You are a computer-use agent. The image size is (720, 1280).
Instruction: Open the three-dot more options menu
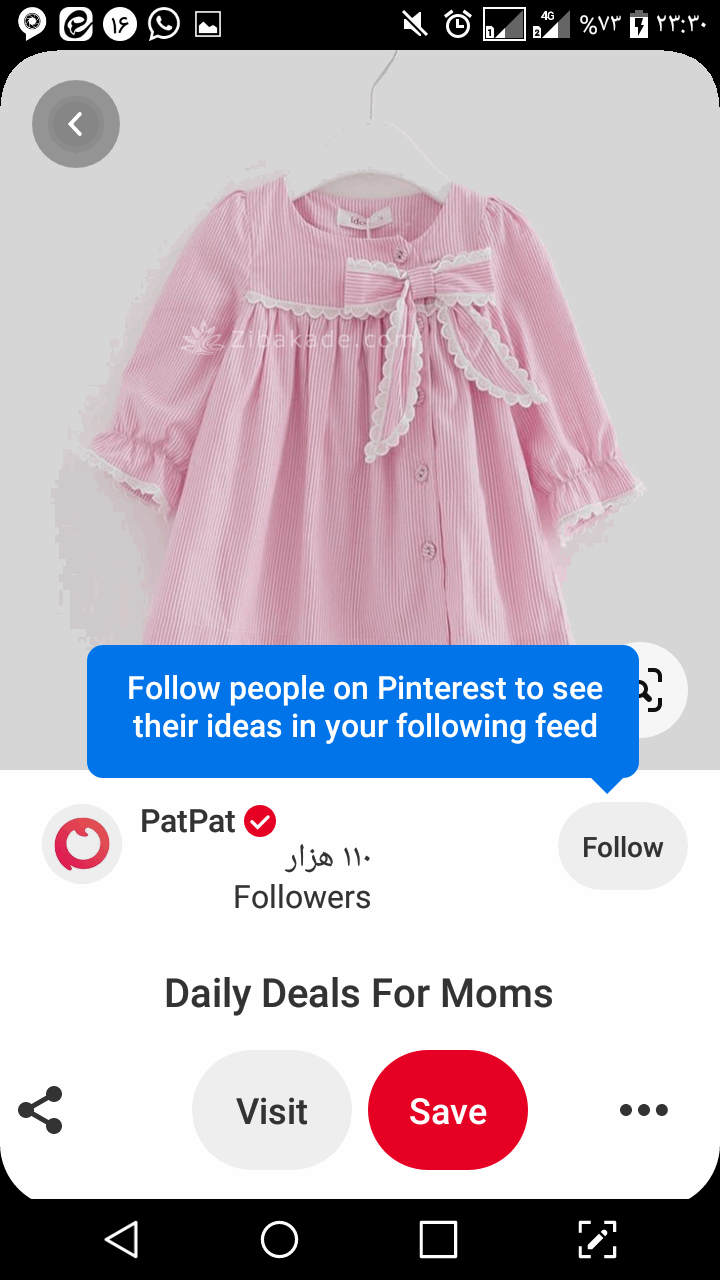pos(644,1110)
